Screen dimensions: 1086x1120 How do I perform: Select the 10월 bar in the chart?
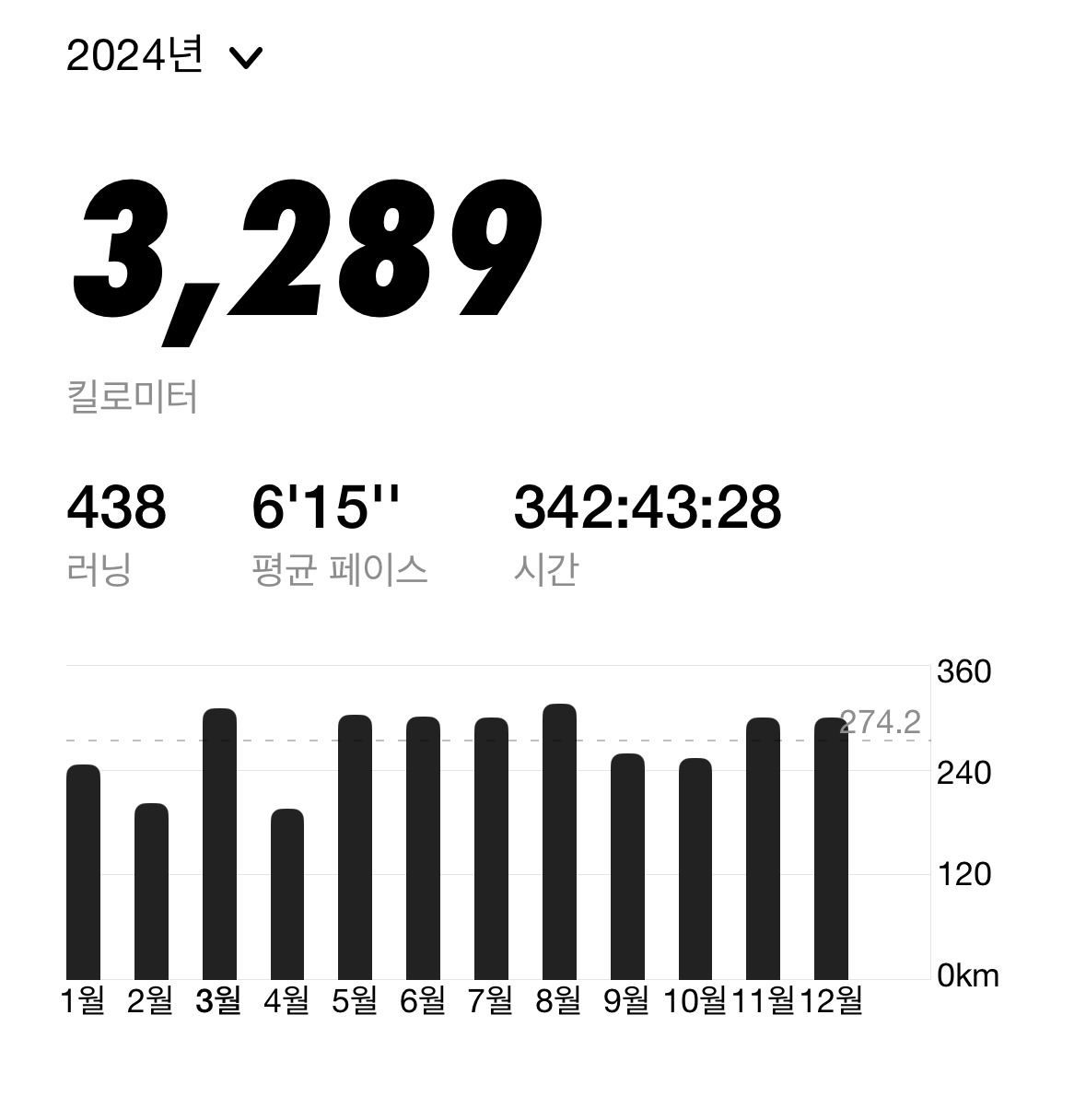[x=695, y=869]
